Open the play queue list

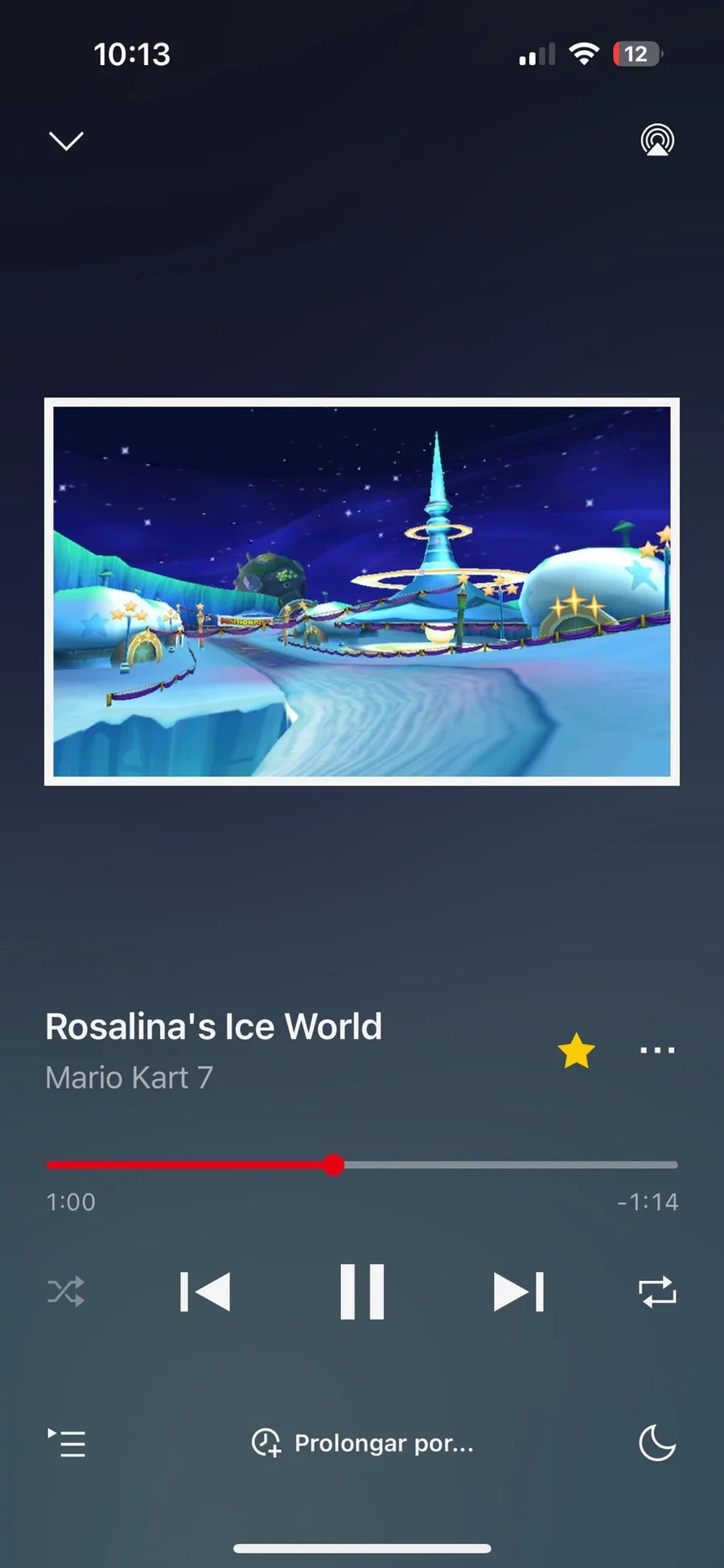[66, 1443]
